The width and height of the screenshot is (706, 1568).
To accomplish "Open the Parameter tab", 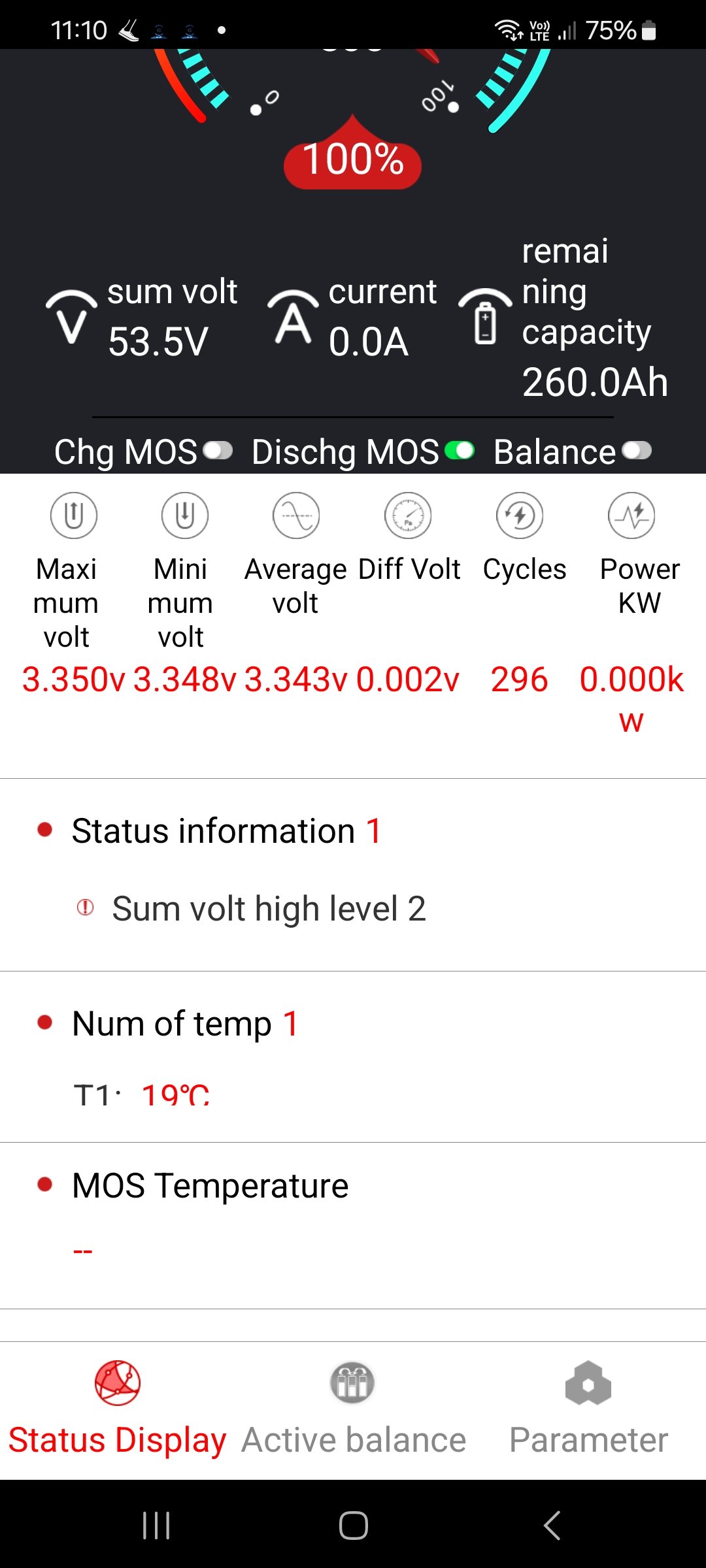I will (588, 1410).
